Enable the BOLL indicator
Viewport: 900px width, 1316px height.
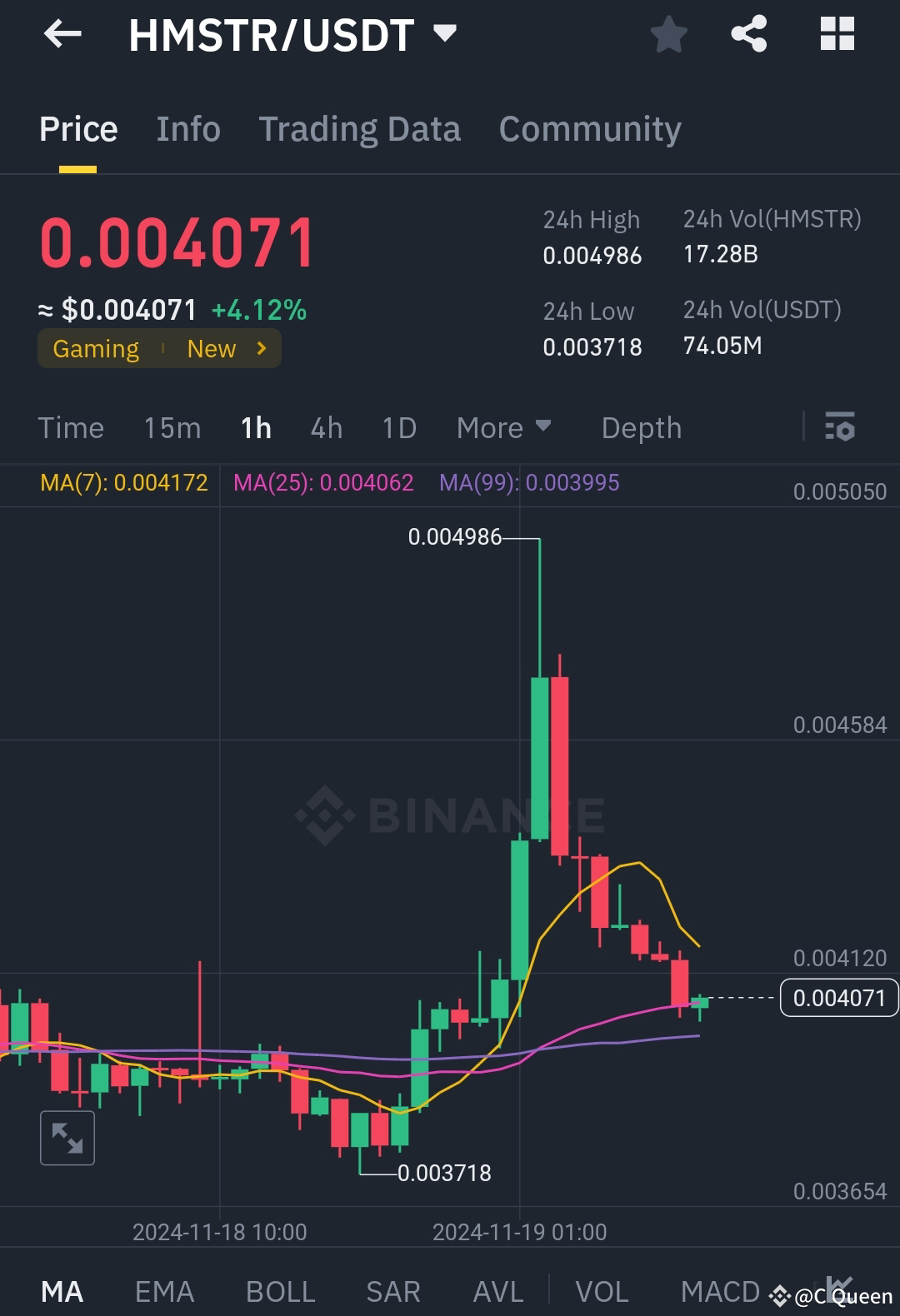(x=280, y=1291)
